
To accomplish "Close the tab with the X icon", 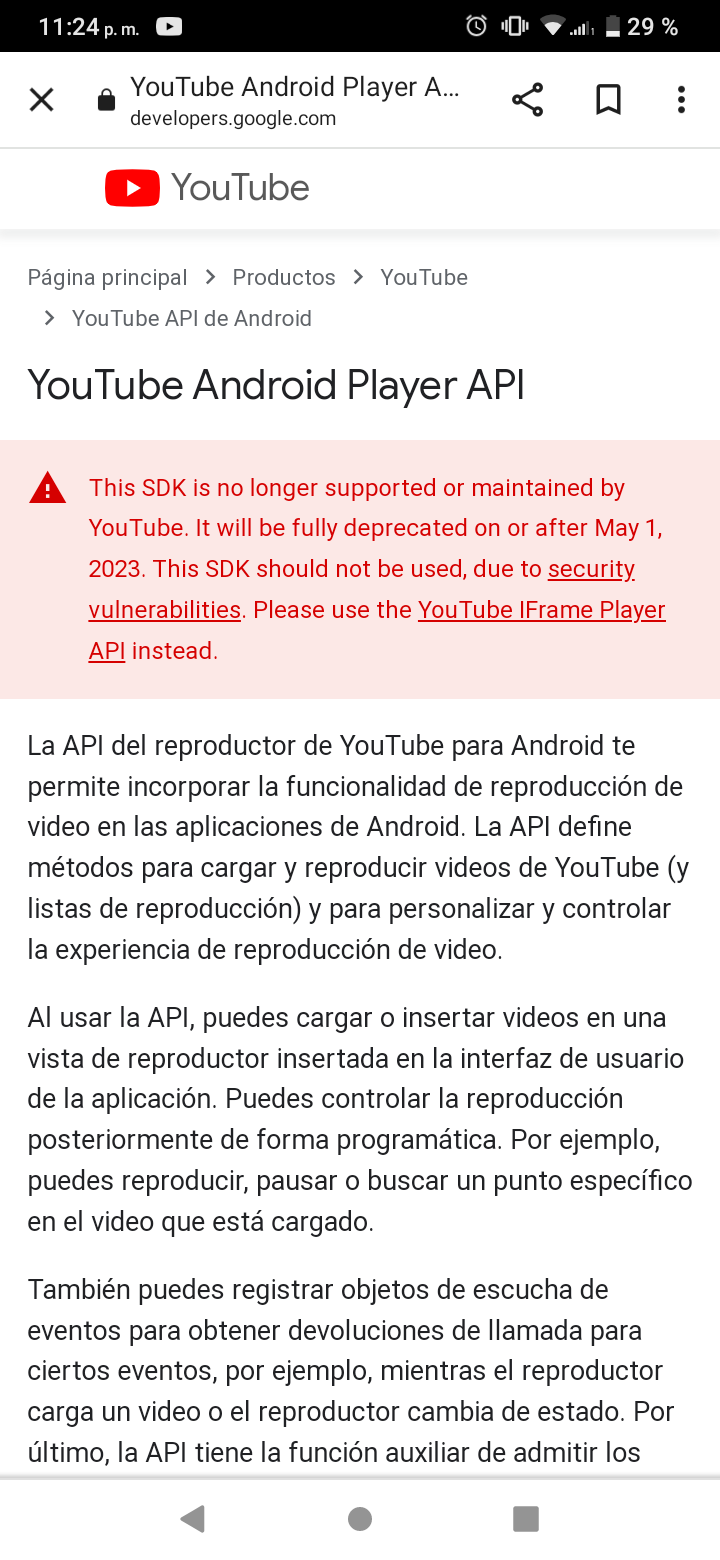I will pos(41,99).
